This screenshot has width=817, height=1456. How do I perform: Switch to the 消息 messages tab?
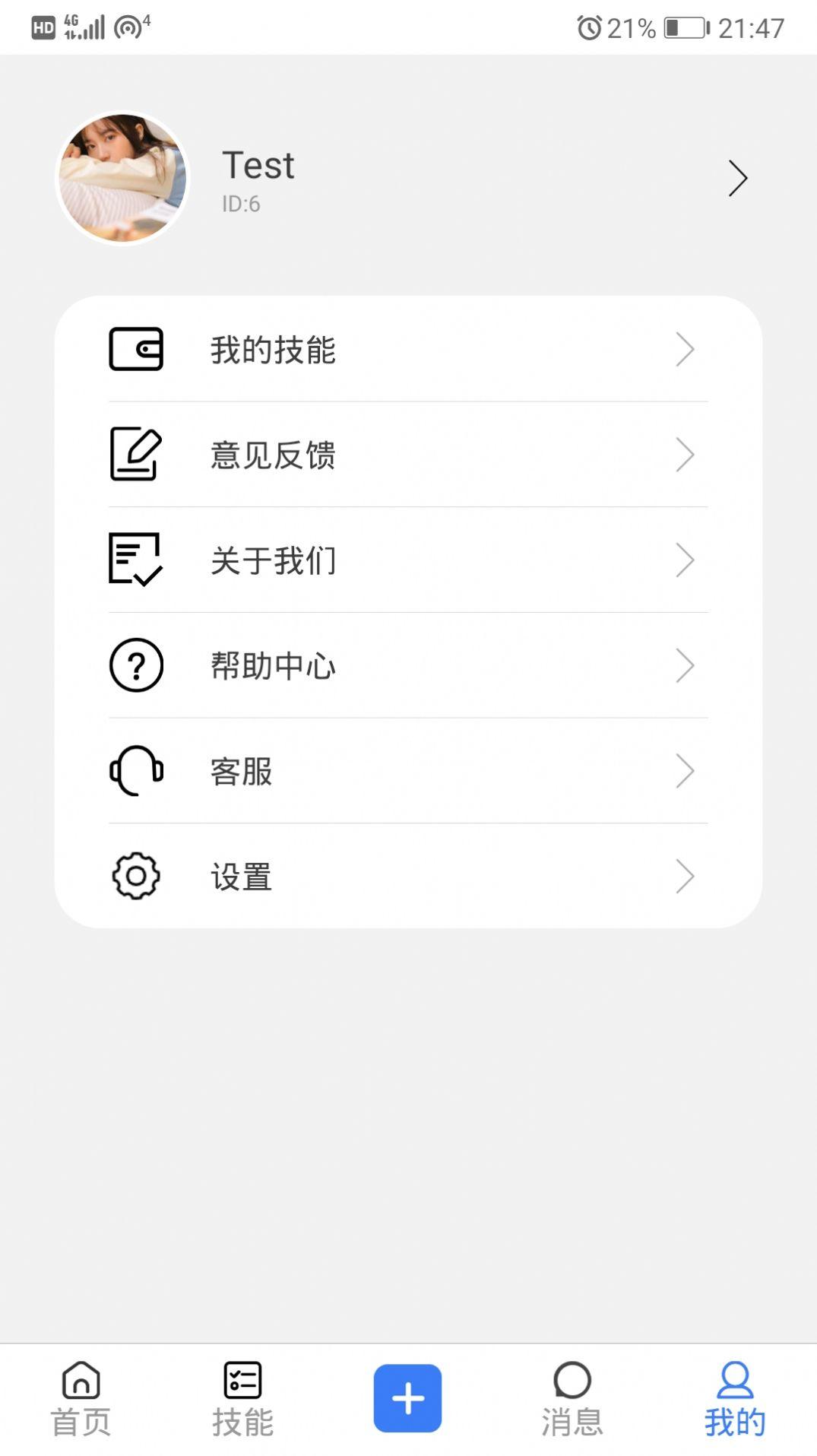tap(572, 1399)
